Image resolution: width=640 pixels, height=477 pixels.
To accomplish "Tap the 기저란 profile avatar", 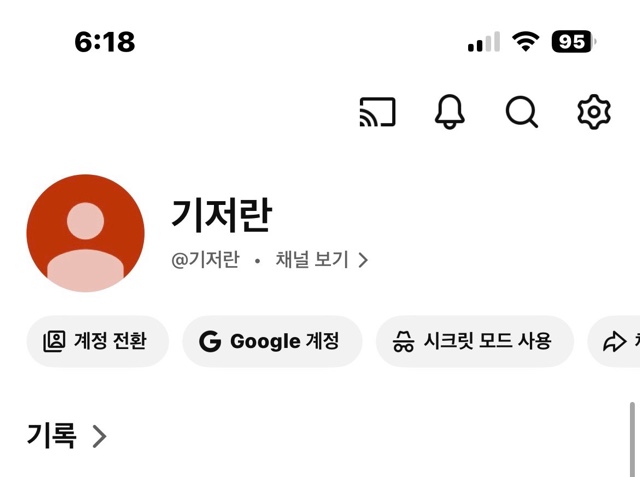I will 86,233.
